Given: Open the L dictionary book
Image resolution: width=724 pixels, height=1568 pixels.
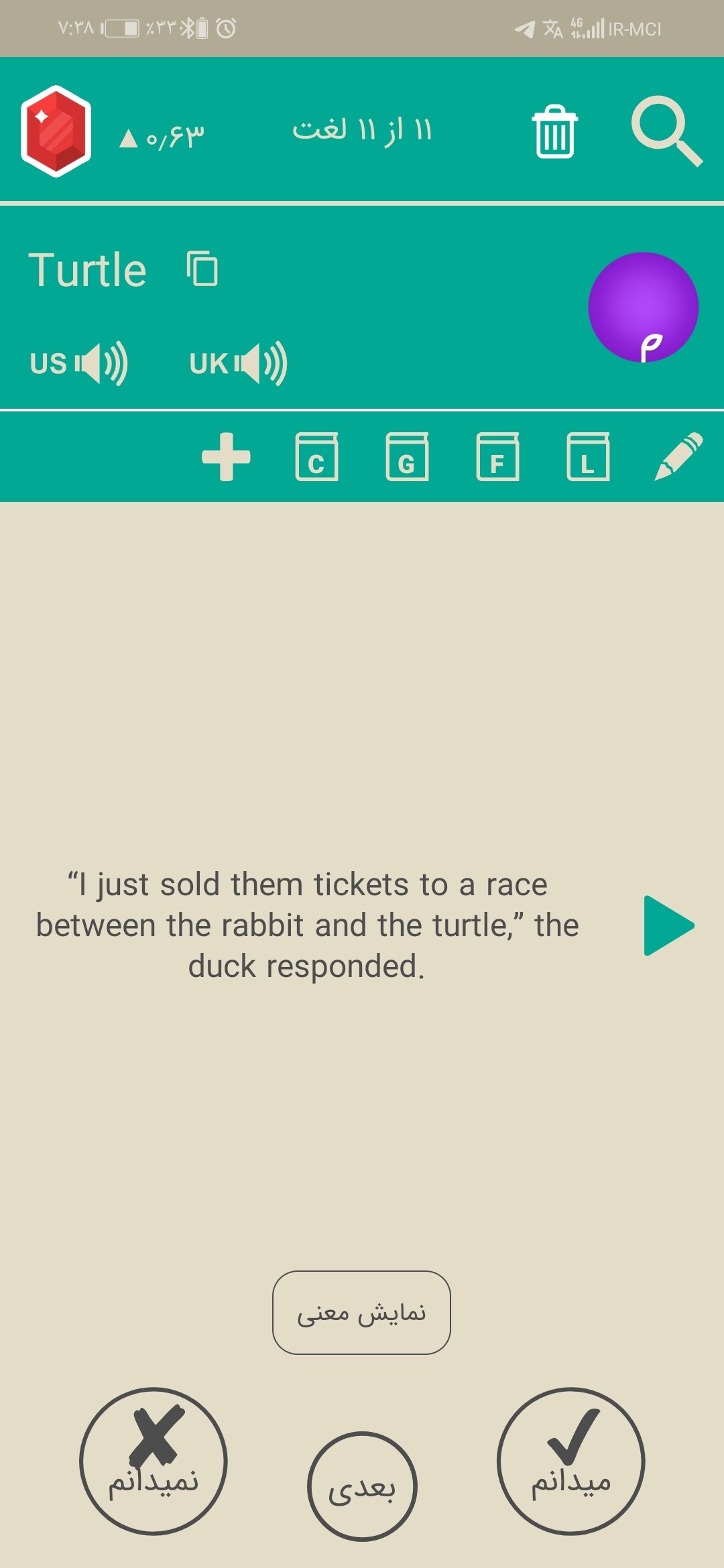Looking at the screenshot, I should pos(588,457).
